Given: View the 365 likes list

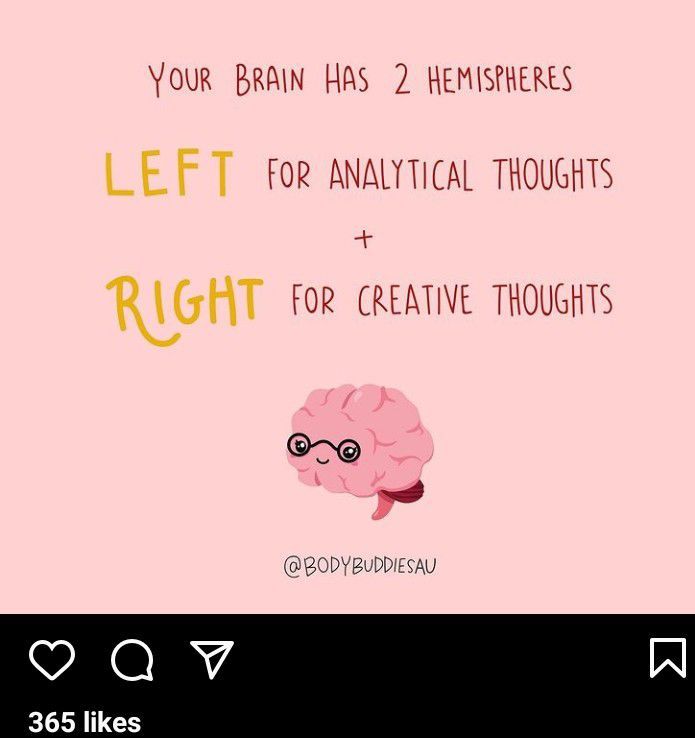Looking at the screenshot, I should click(x=85, y=721).
